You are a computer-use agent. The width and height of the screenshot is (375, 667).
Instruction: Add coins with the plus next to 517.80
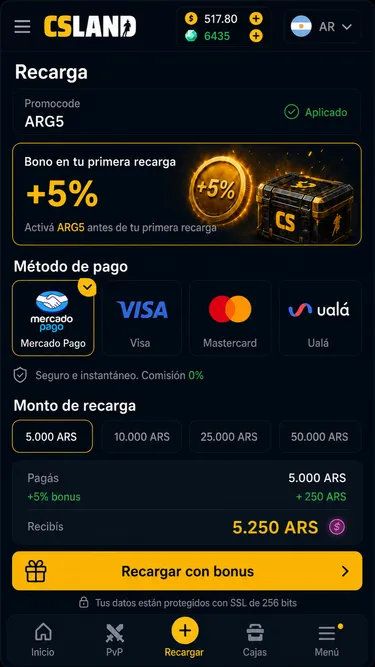256,19
